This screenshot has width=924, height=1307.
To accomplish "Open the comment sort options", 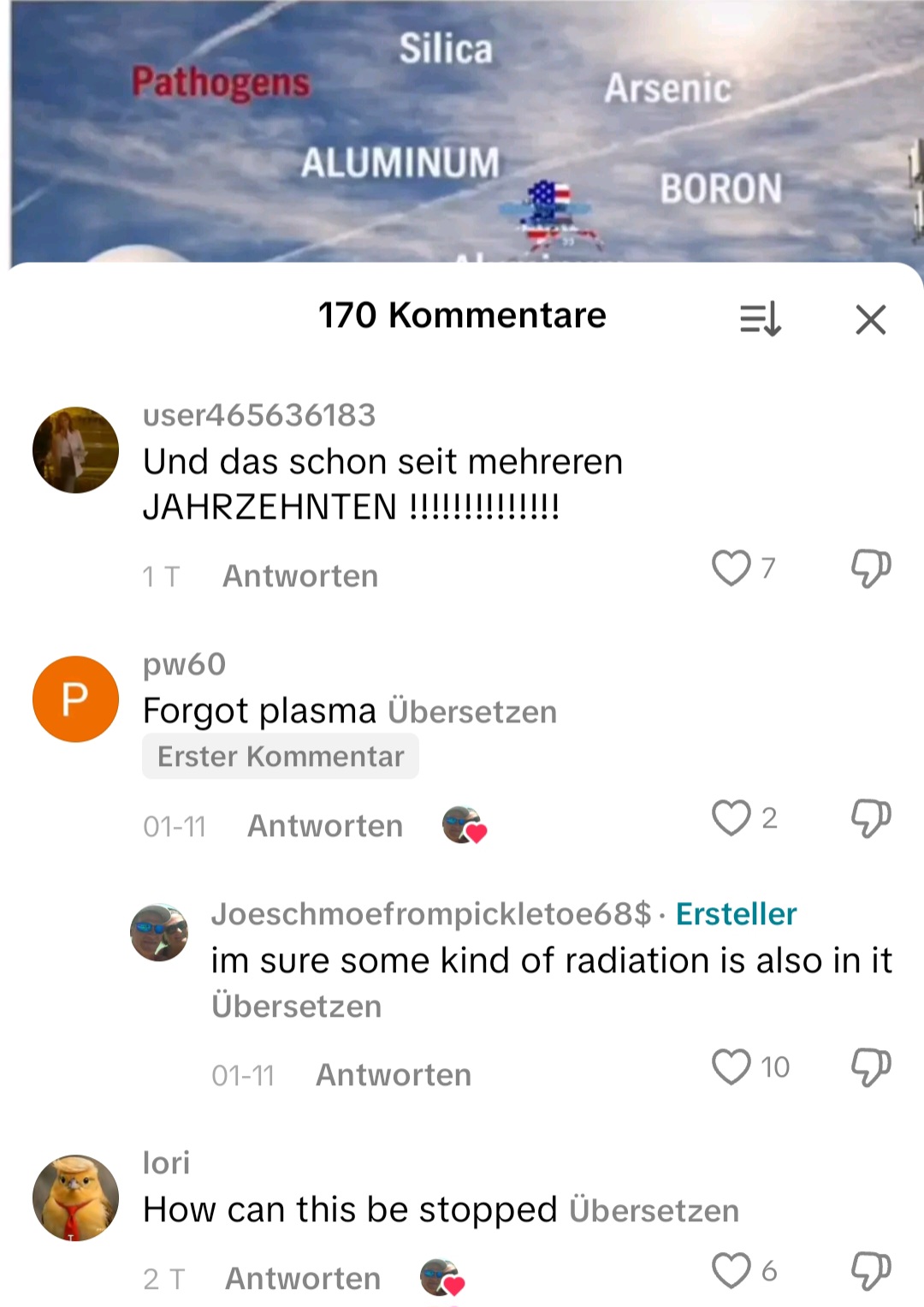I will pyautogui.click(x=760, y=319).
